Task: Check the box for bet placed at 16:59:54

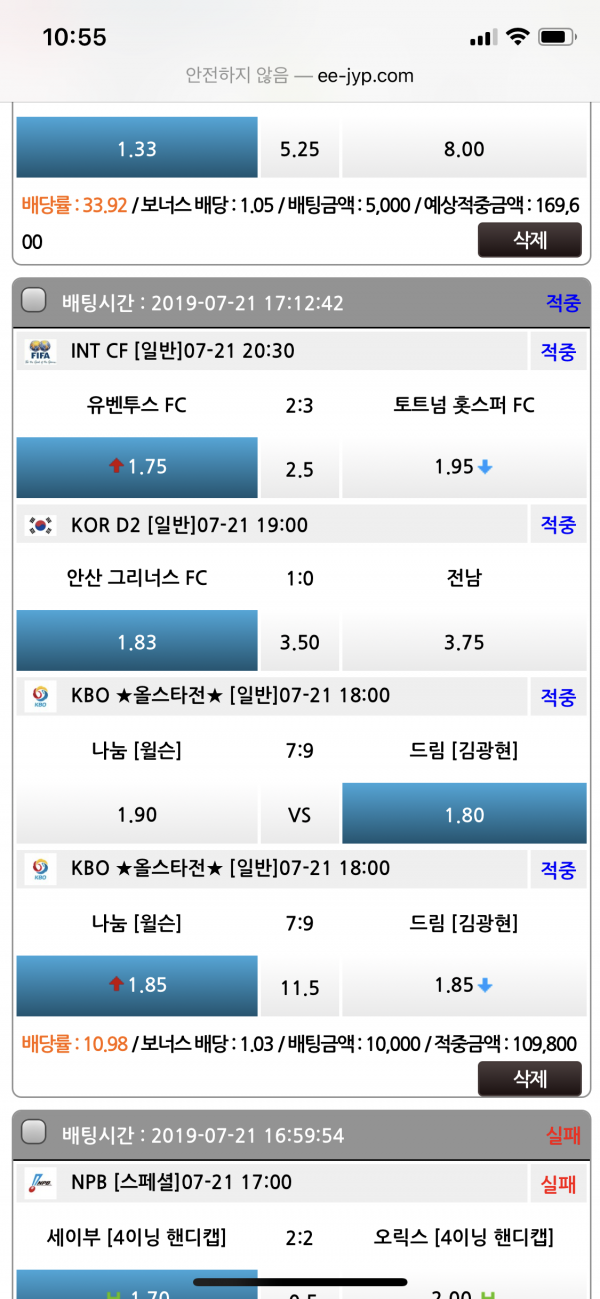Action: tap(34, 1133)
